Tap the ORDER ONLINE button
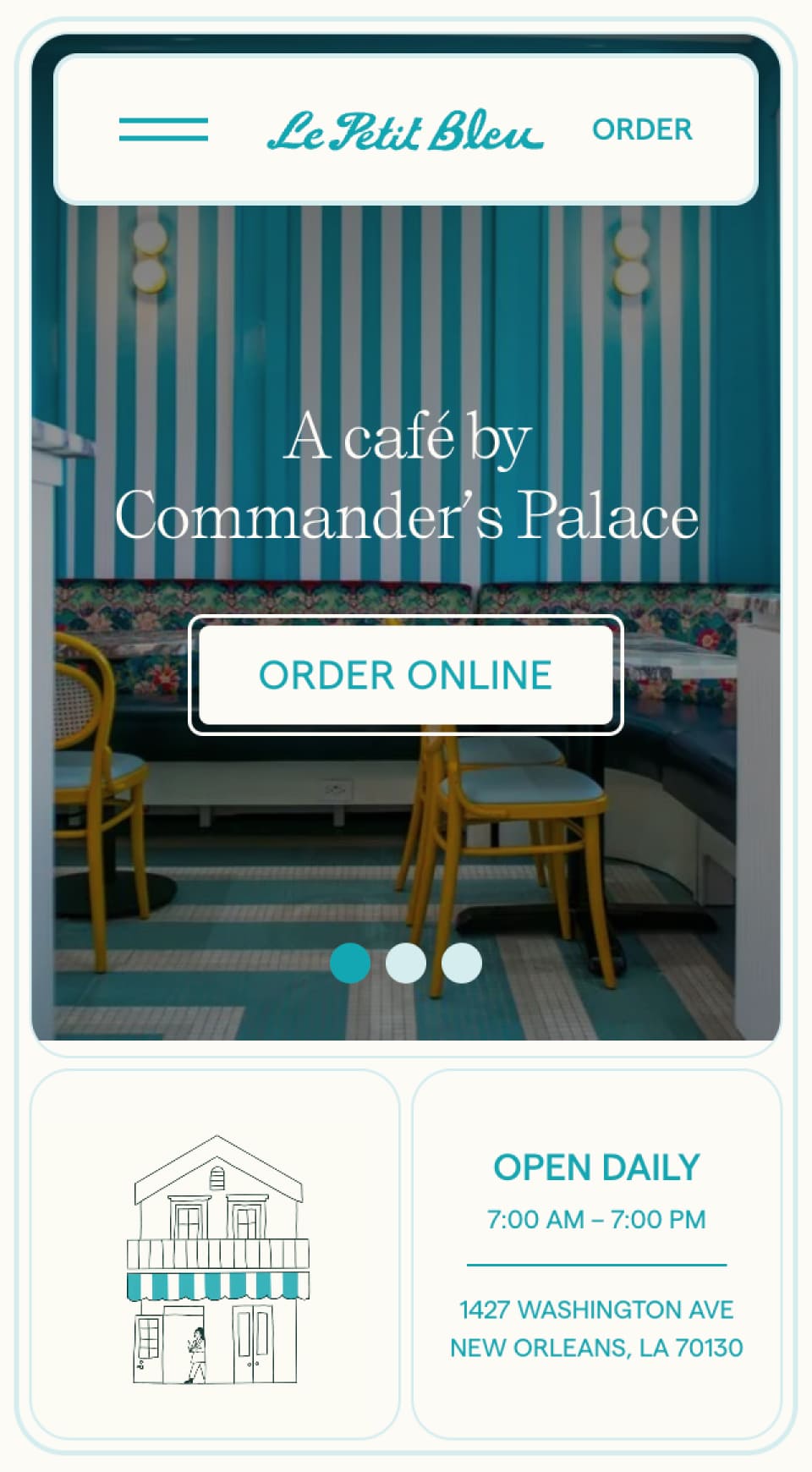 point(405,675)
